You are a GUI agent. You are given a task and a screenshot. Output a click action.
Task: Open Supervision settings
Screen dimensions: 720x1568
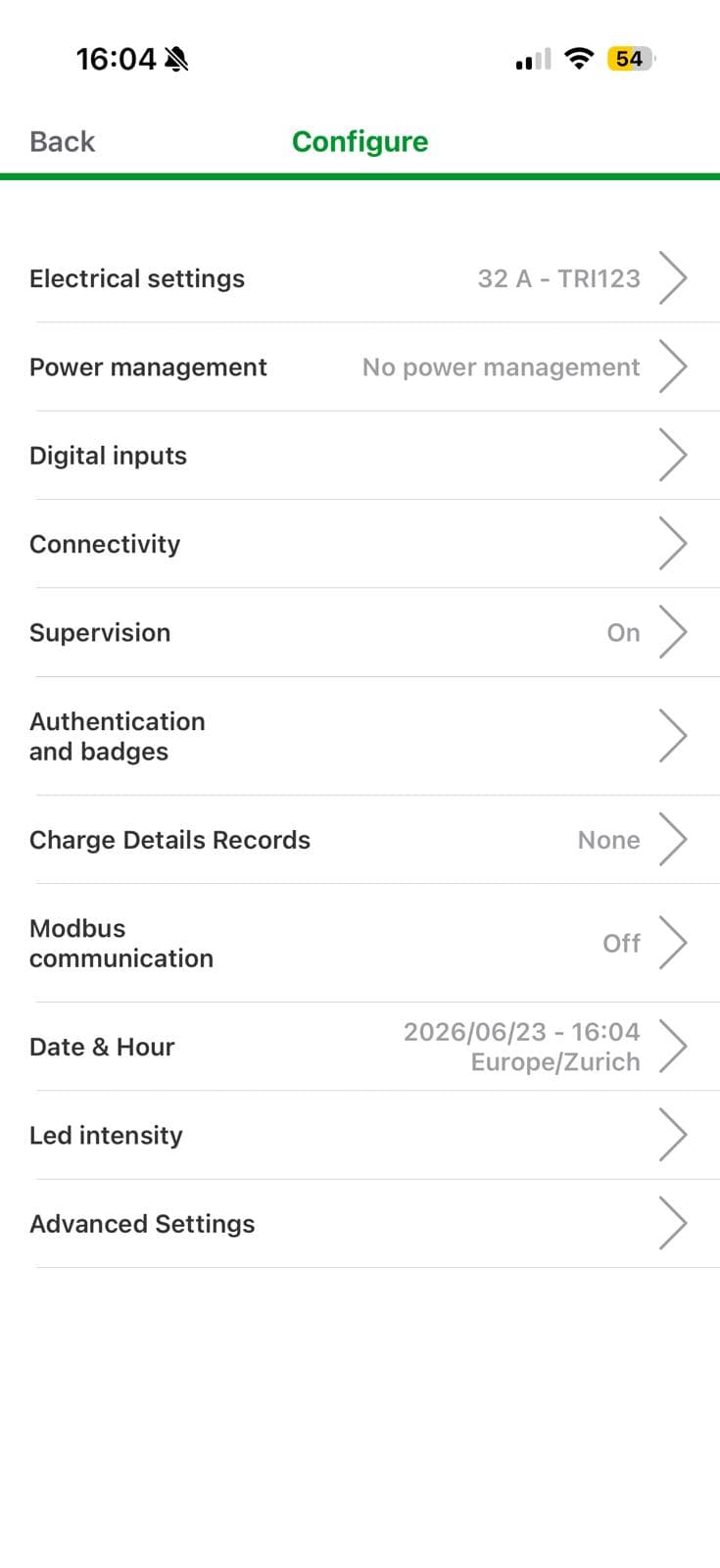click(x=360, y=632)
